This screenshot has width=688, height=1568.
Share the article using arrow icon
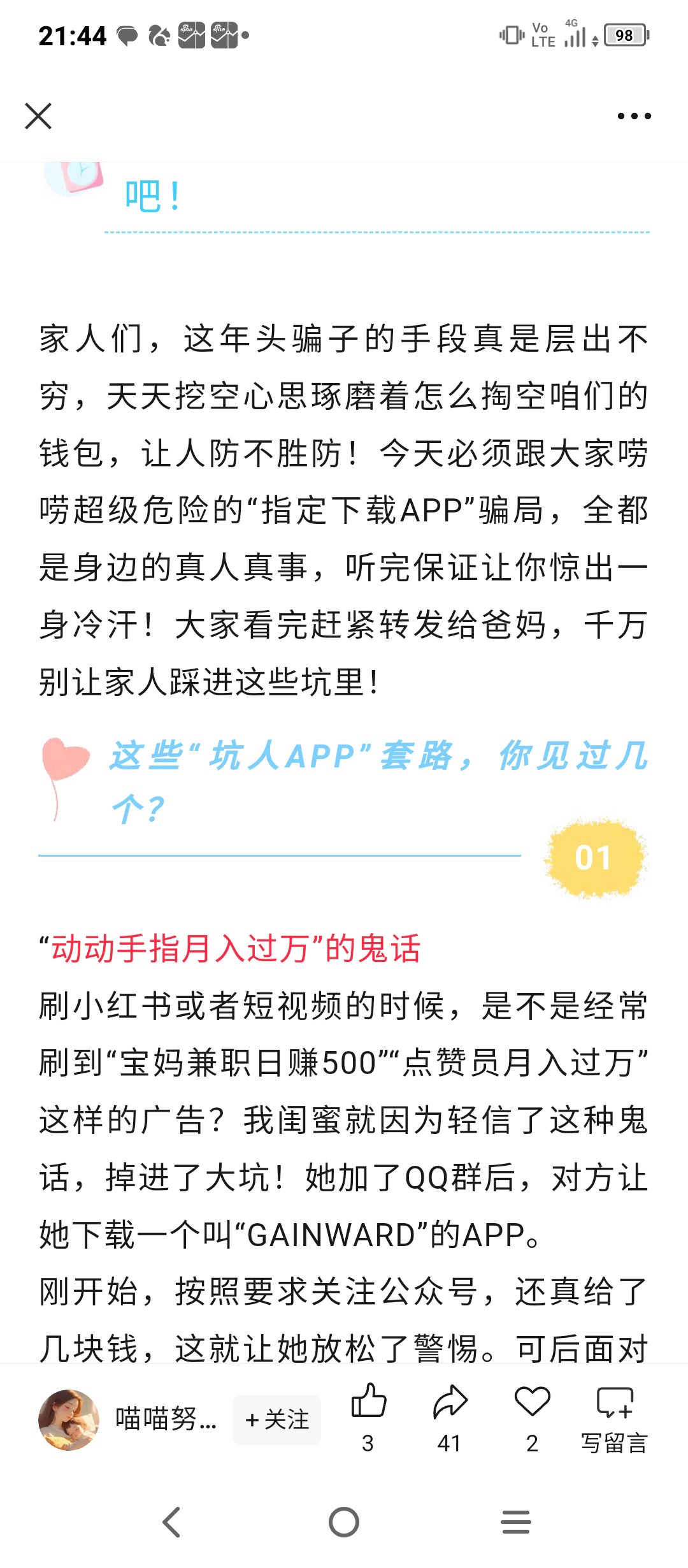pos(450,1402)
